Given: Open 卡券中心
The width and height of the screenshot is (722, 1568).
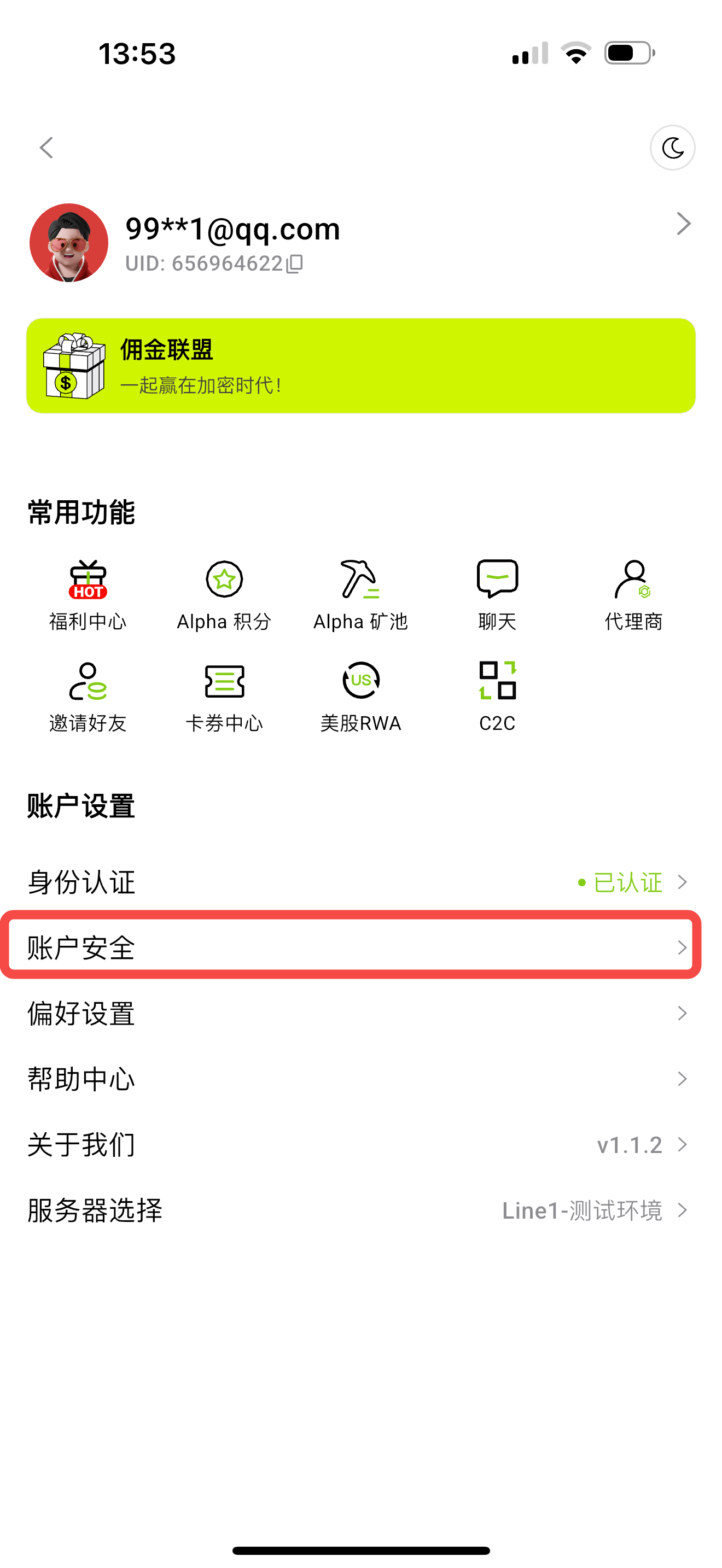Looking at the screenshot, I should click(x=224, y=696).
